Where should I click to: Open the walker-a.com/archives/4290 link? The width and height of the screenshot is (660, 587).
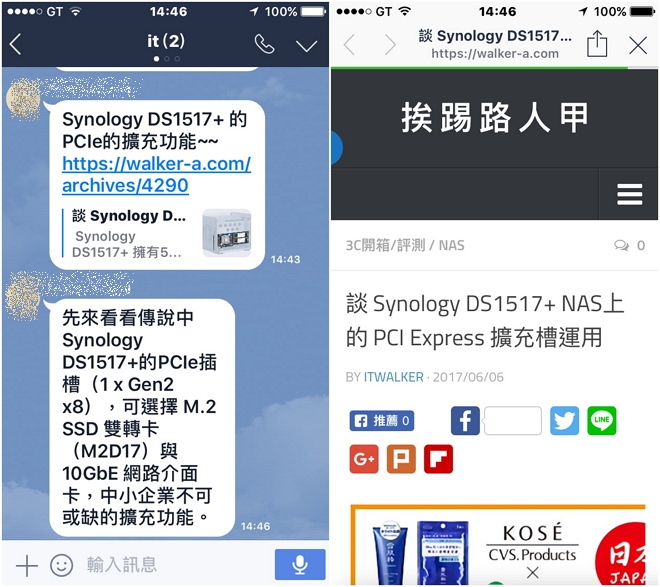(x=156, y=175)
